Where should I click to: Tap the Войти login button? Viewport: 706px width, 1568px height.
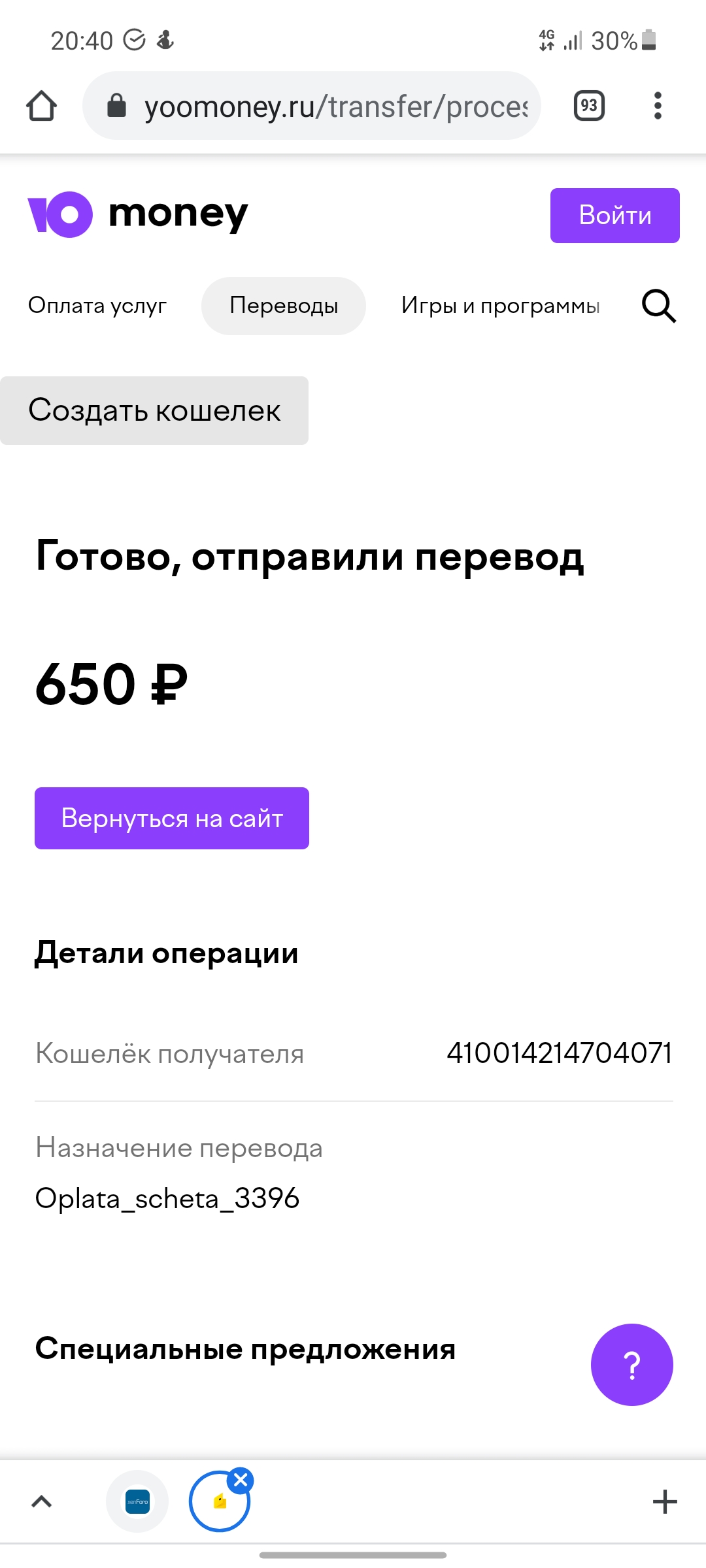point(615,216)
